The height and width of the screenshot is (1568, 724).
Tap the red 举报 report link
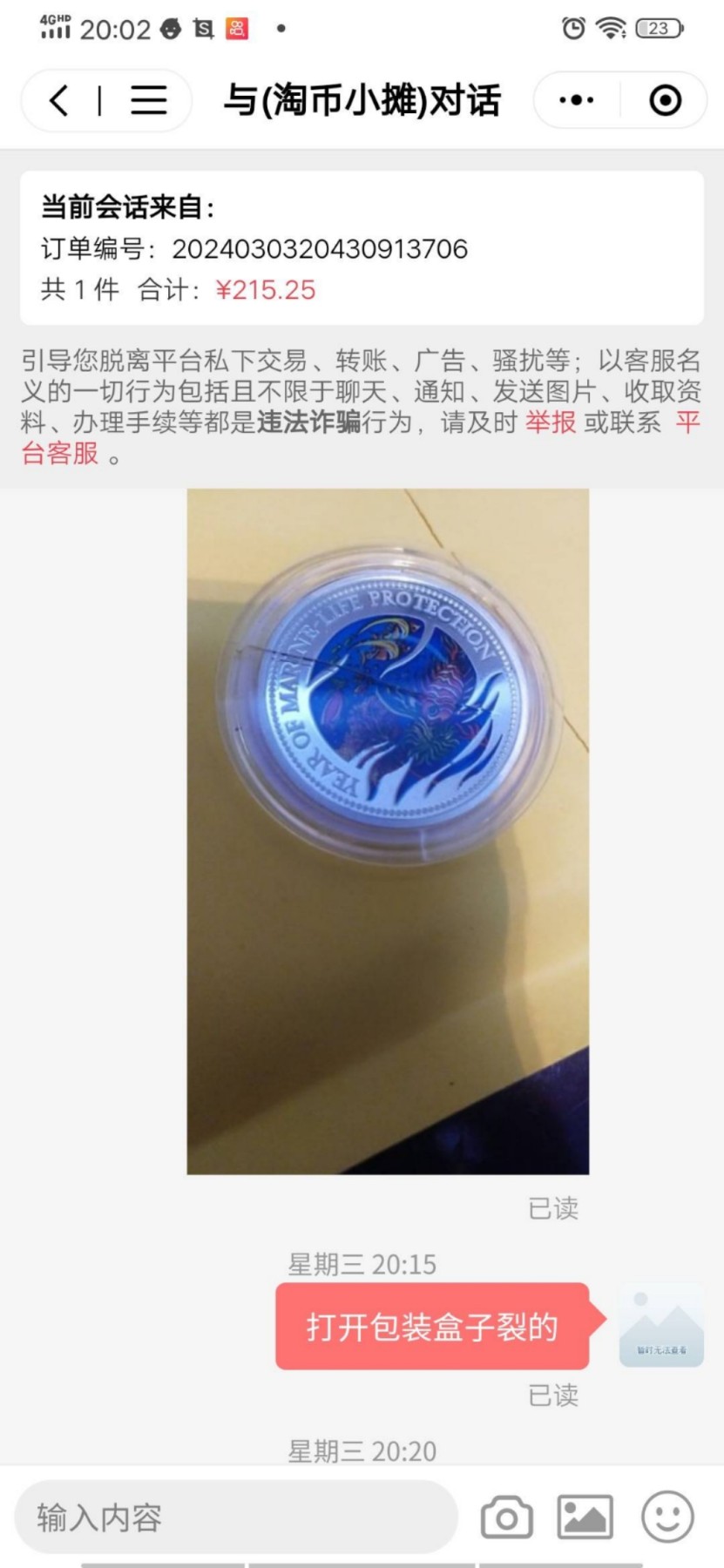click(x=551, y=422)
